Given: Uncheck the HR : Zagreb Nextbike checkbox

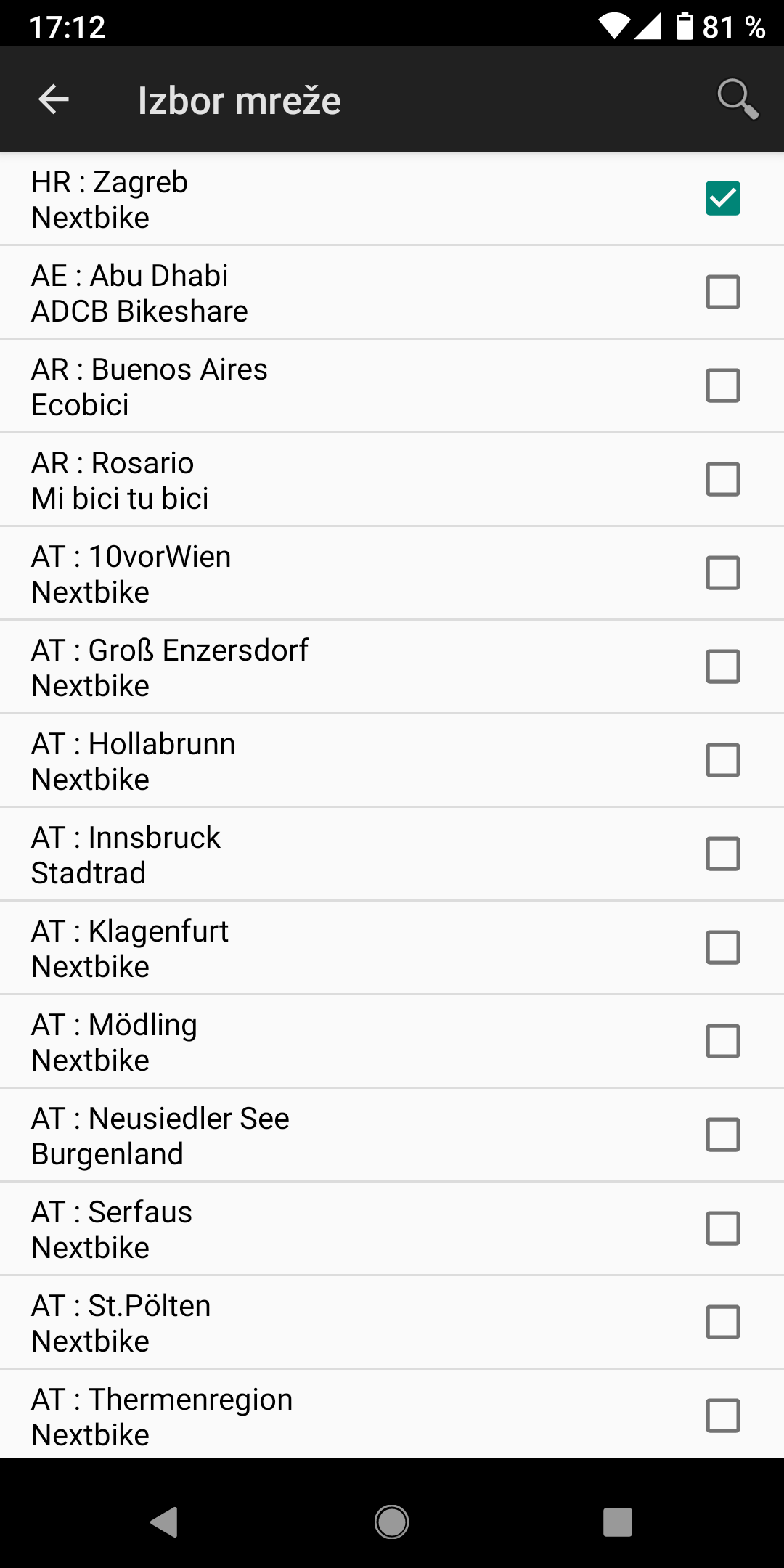Looking at the screenshot, I should [x=723, y=198].
